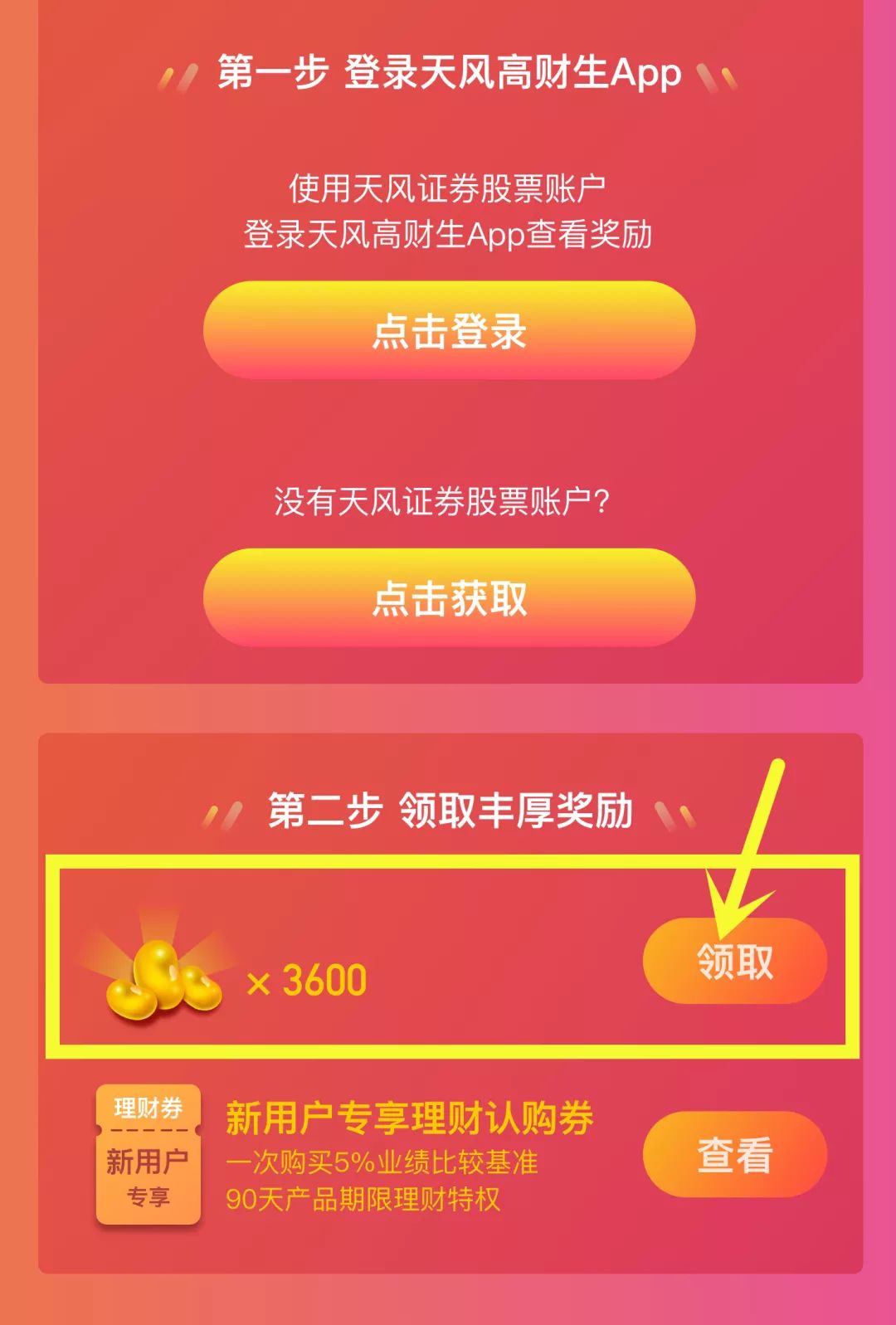896x1325 pixels.
Task: Tap the 点击登录 button
Action: click(449, 330)
